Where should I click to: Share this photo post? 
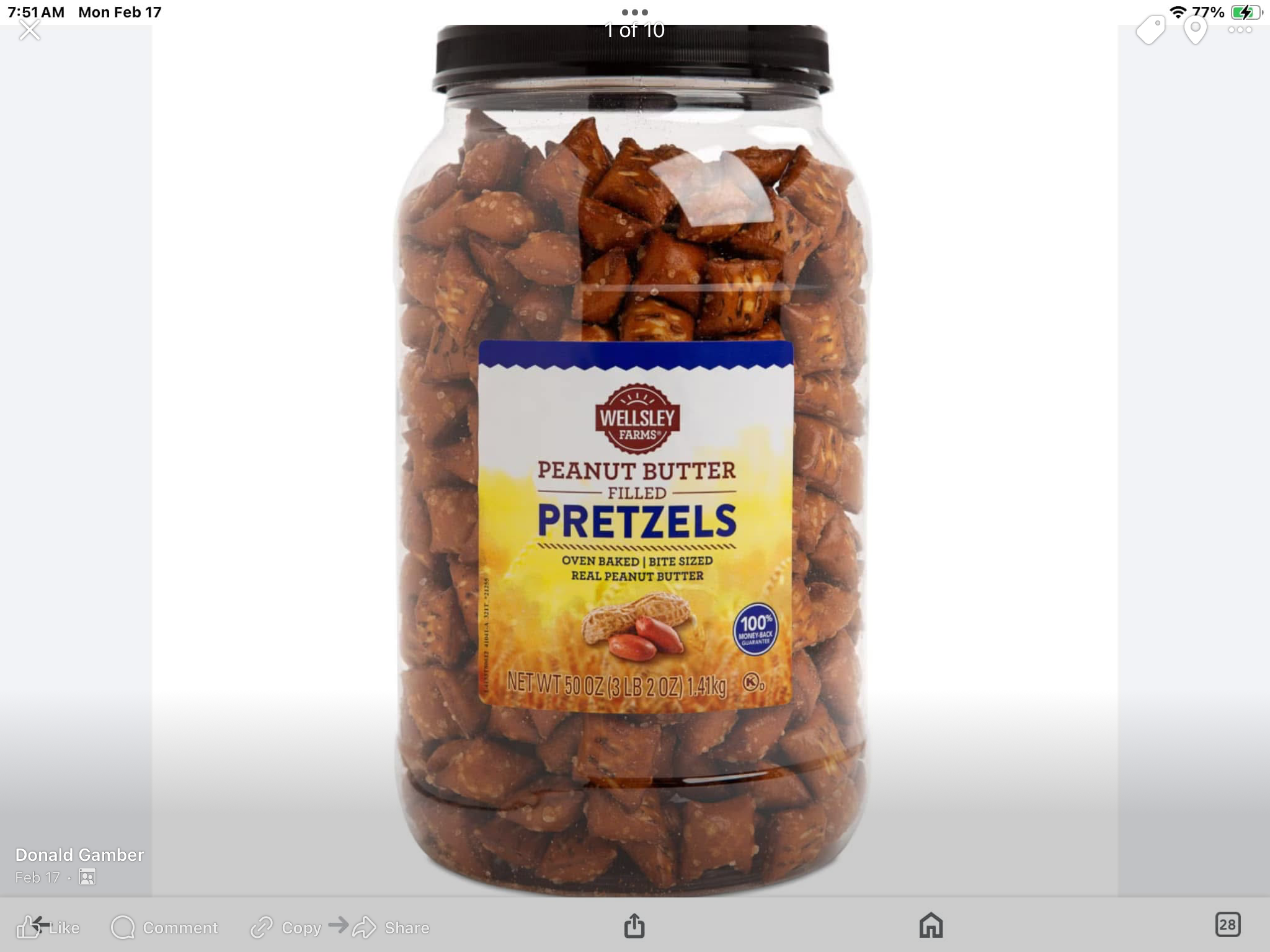391,927
